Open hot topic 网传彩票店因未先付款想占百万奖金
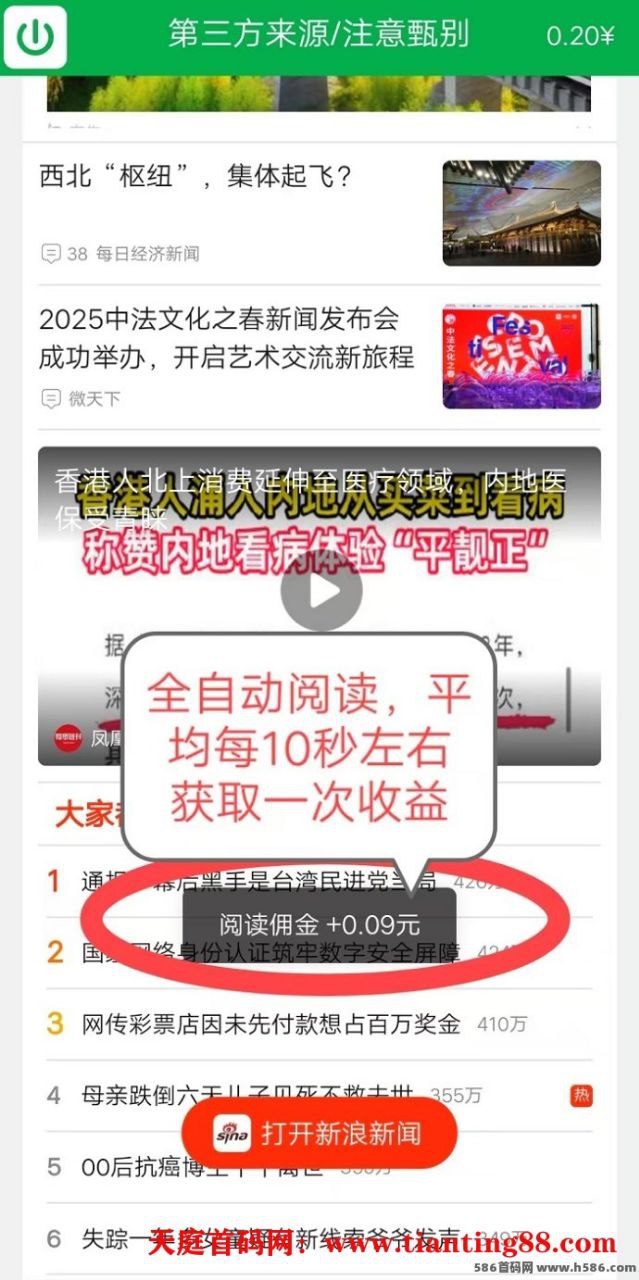Screen dimensions: 639x1280 tap(270, 1024)
